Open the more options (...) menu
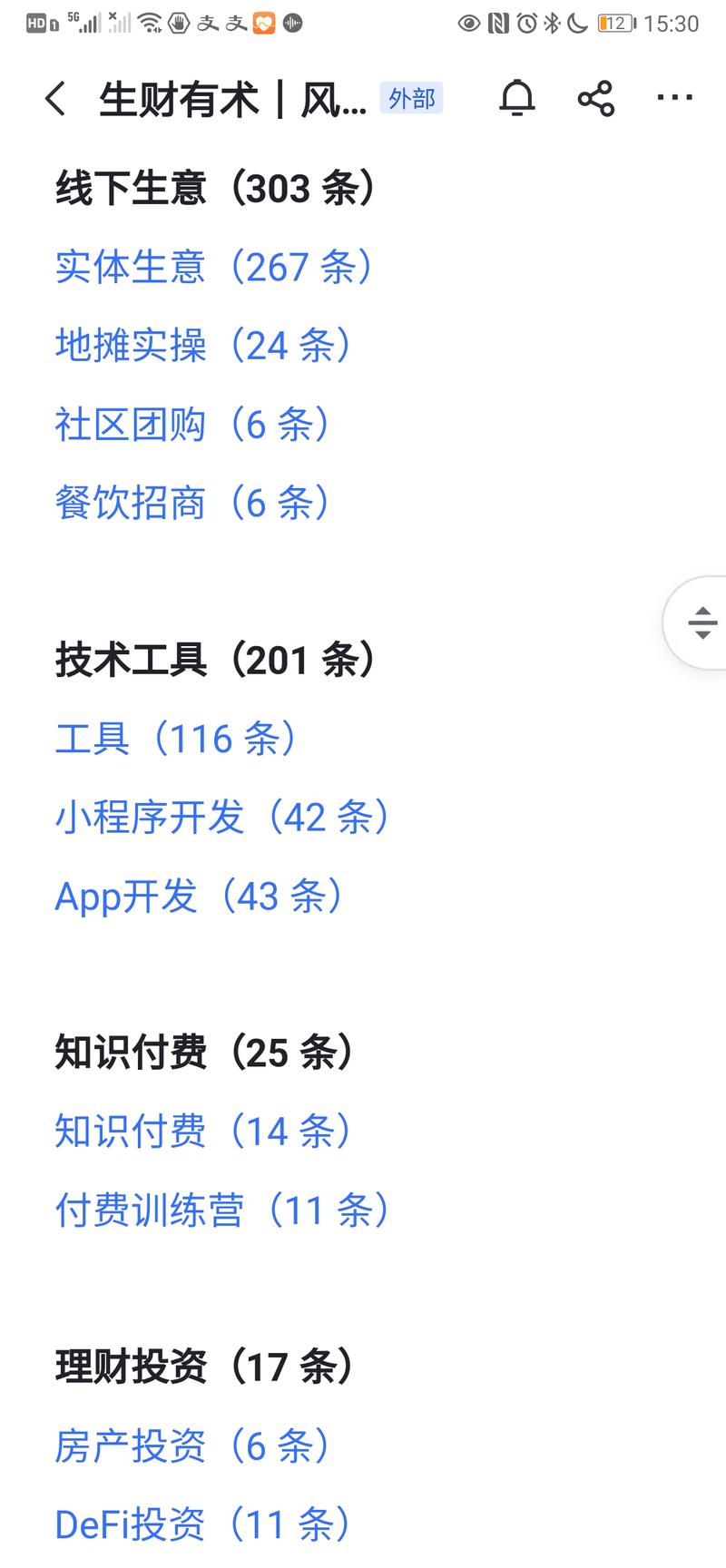The image size is (726, 1568). [x=672, y=100]
